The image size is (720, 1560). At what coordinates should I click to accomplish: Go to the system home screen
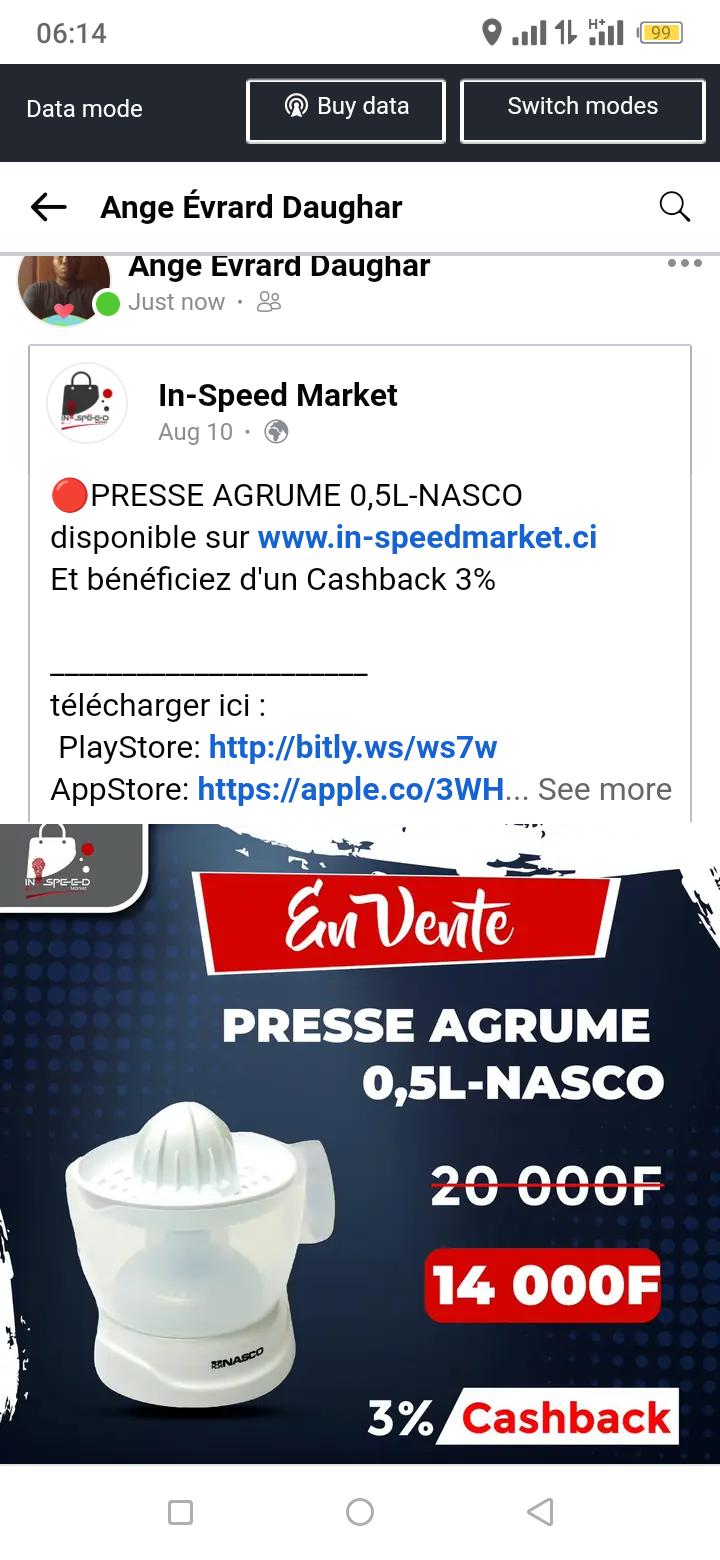click(x=360, y=1512)
